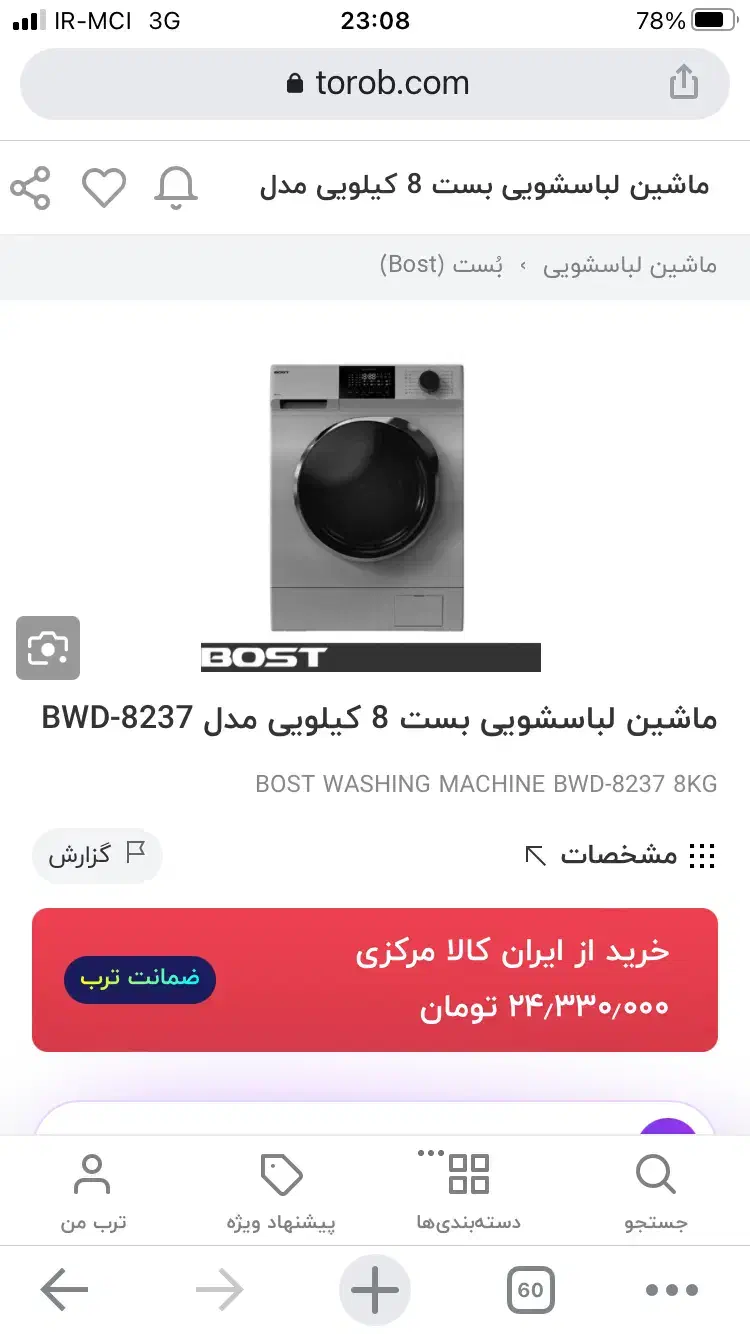Tap the back navigation arrow
The image size is (750, 1334).
point(63,1290)
